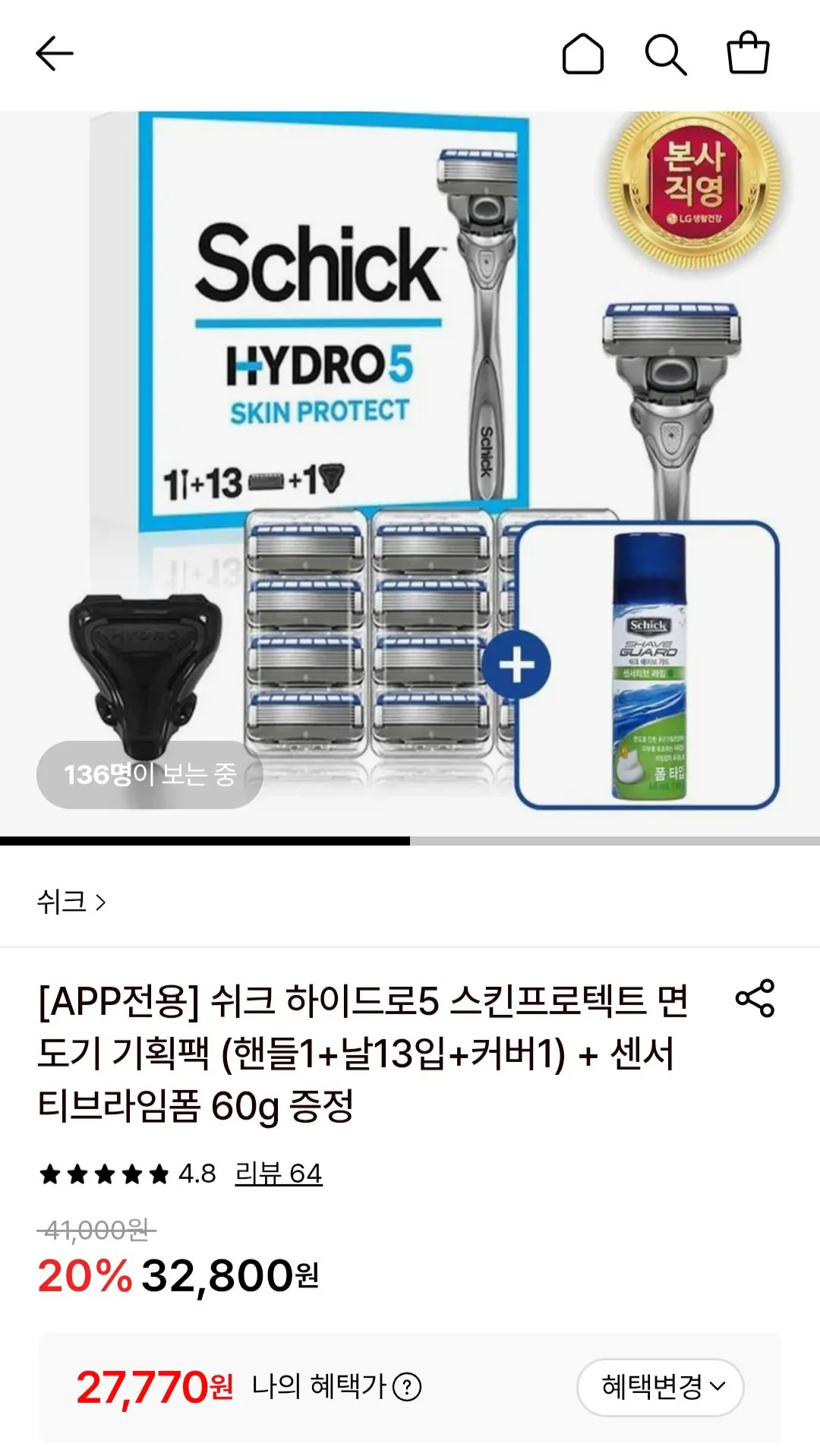The height and width of the screenshot is (1456, 820).
Task: Tap the 136명이 보는 중 overlay badge
Action: coord(150,775)
